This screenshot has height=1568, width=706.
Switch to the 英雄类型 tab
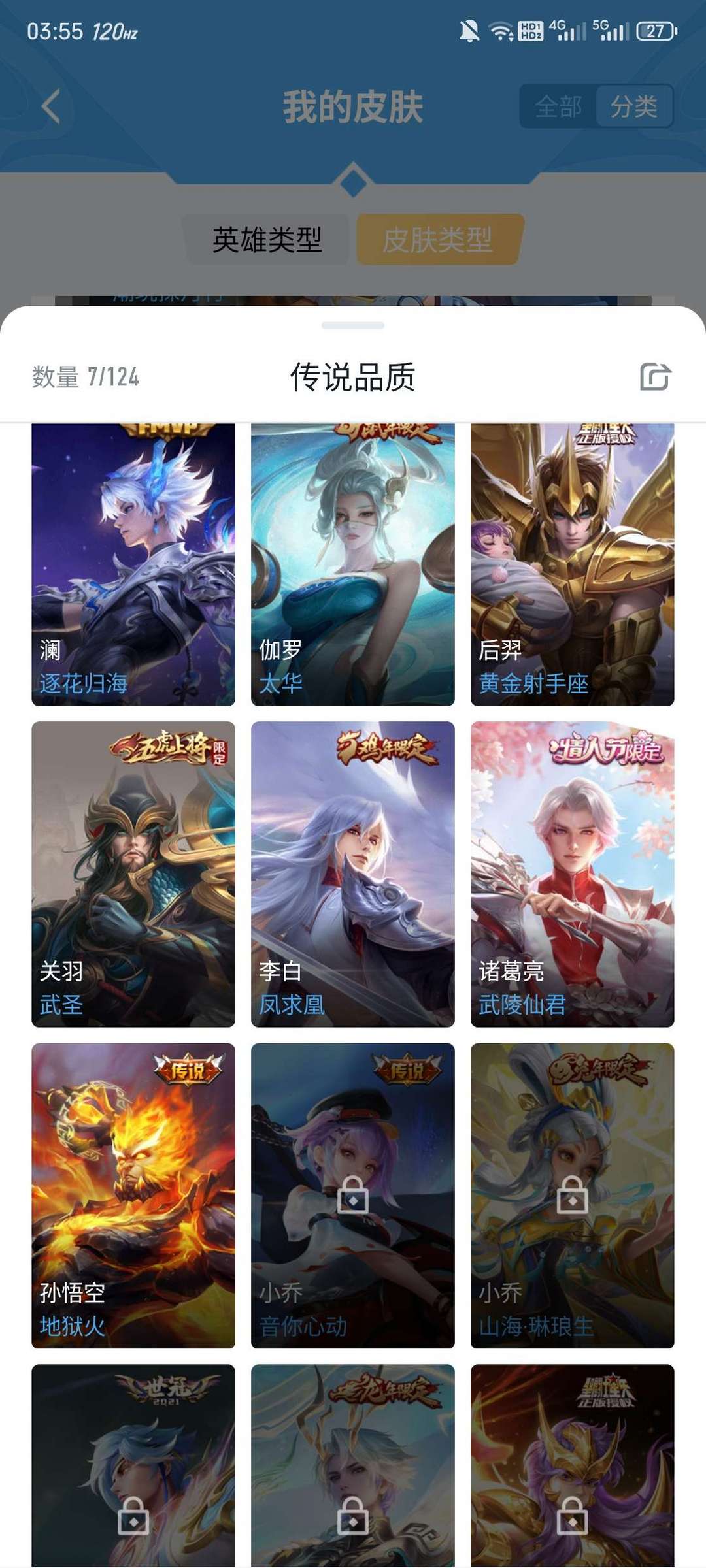point(267,239)
